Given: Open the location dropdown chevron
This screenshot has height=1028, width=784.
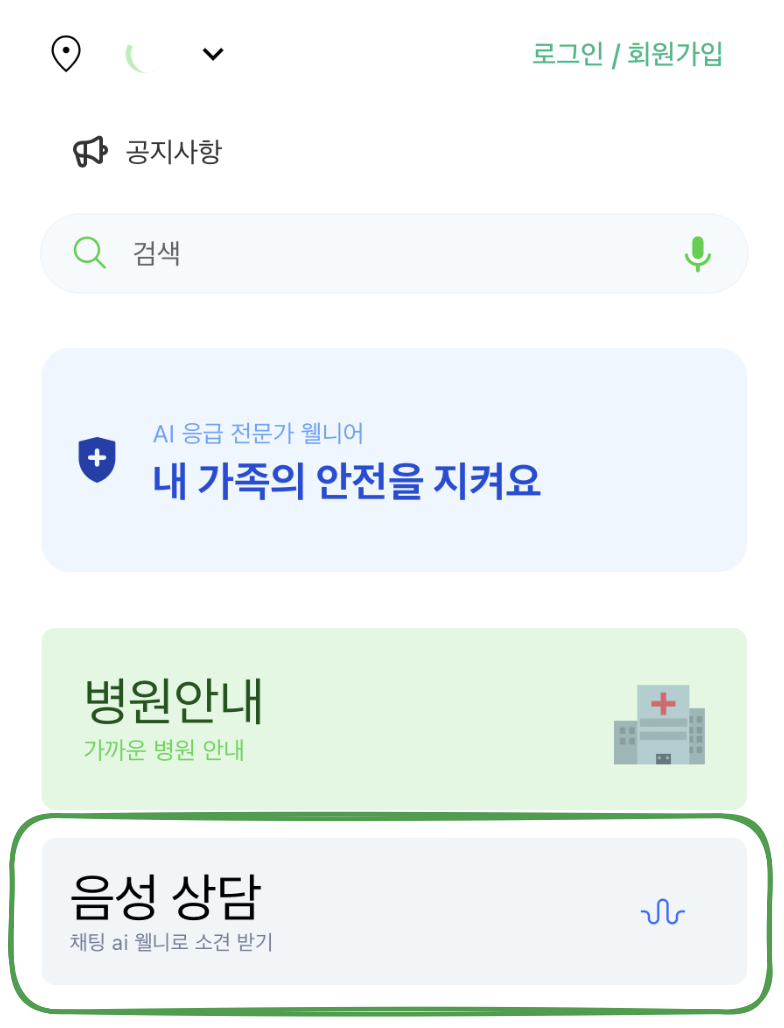Looking at the screenshot, I should tap(213, 54).
